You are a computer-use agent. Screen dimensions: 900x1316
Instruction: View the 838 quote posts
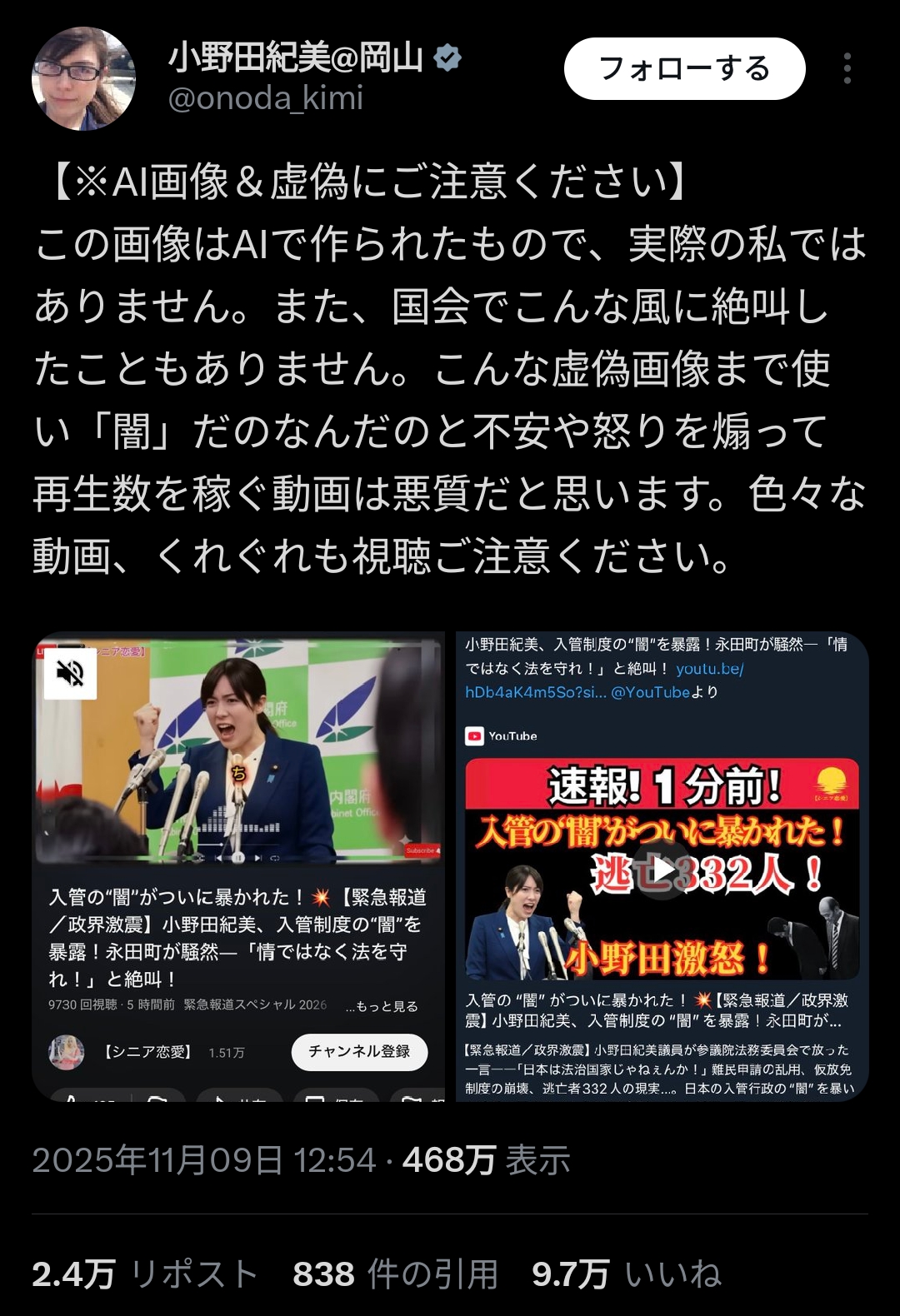pos(396,1274)
